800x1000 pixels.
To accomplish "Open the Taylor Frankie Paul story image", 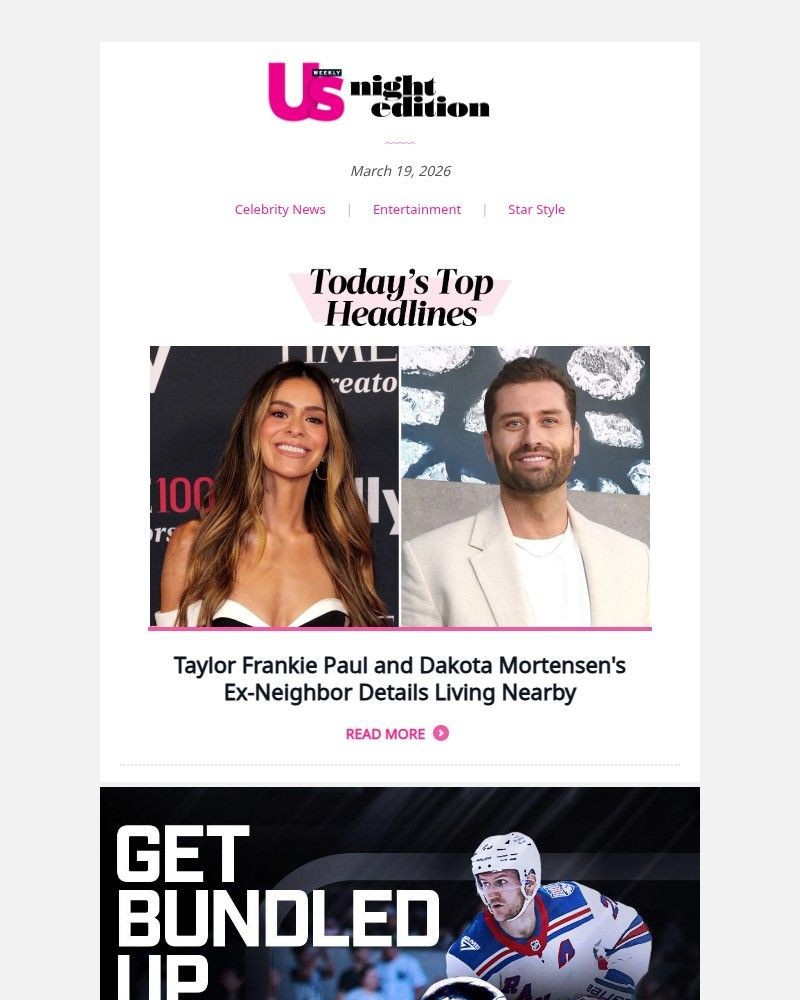I will click(x=400, y=486).
